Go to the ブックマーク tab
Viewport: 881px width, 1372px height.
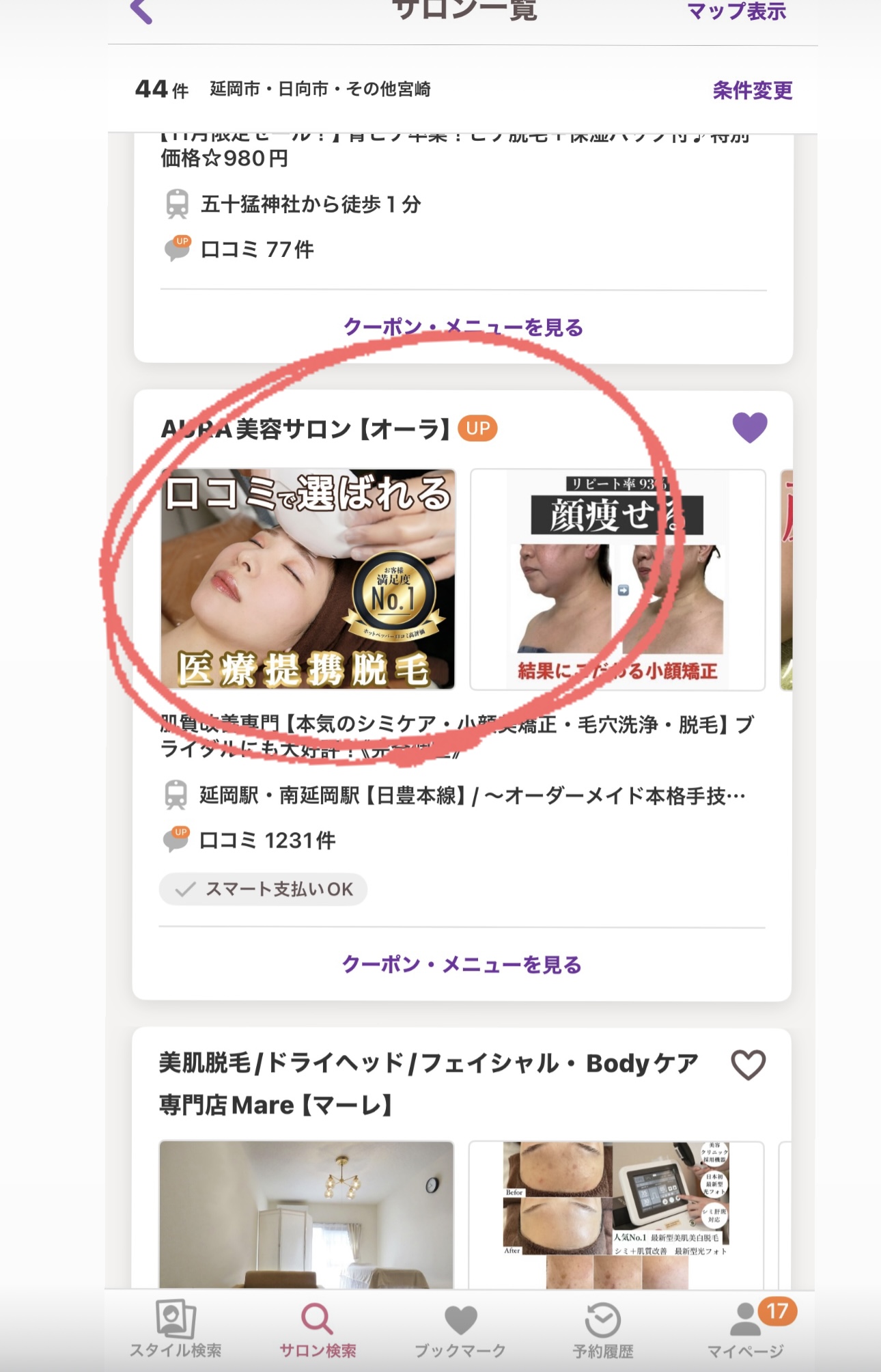click(x=460, y=1330)
